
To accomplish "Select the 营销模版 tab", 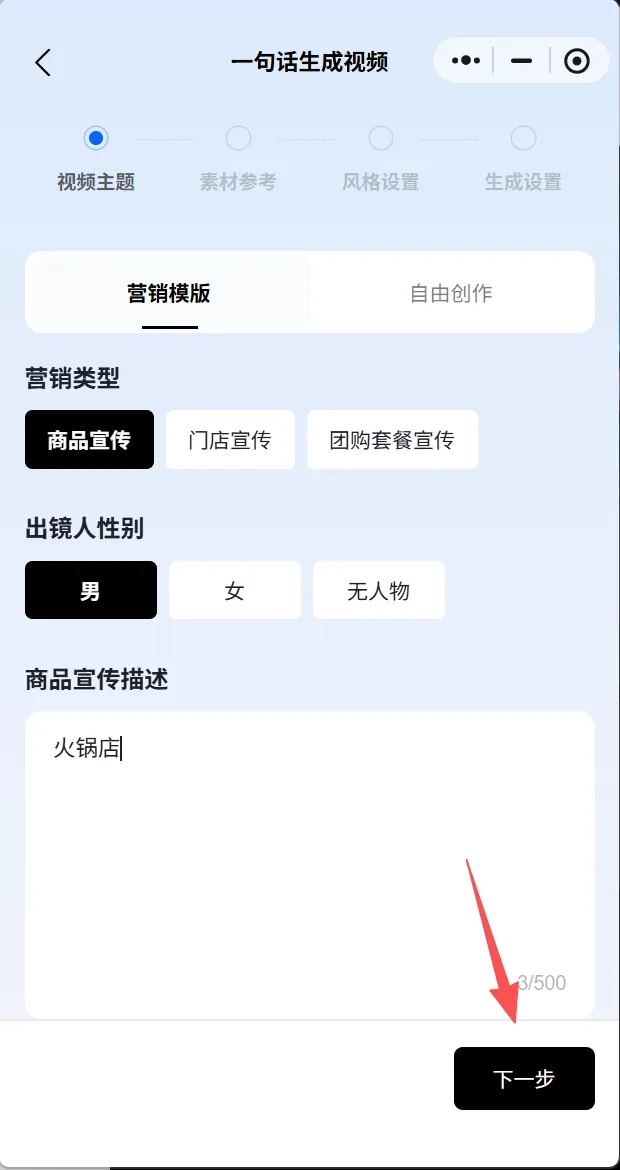I will pyautogui.click(x=169, y=293).
